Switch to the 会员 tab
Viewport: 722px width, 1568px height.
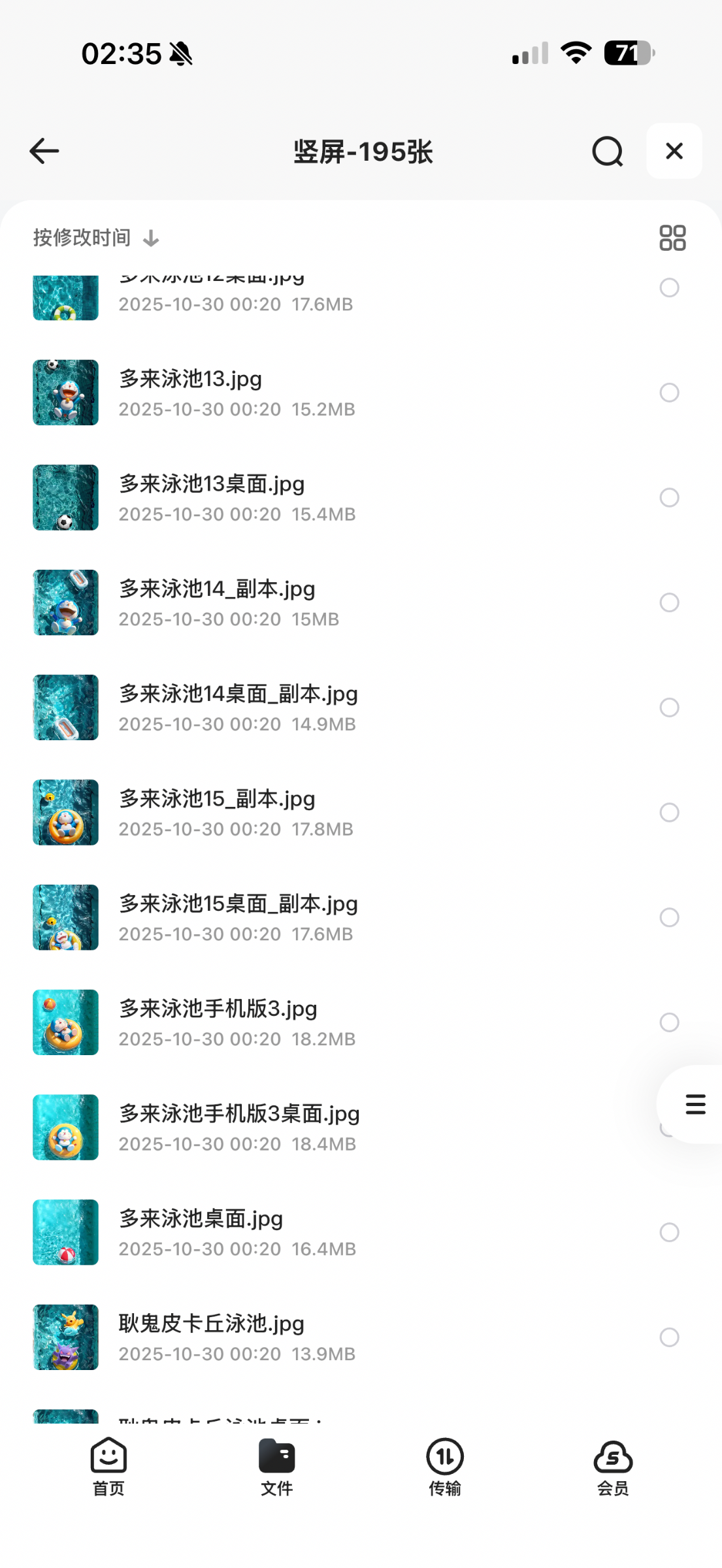coord(613,1467)
